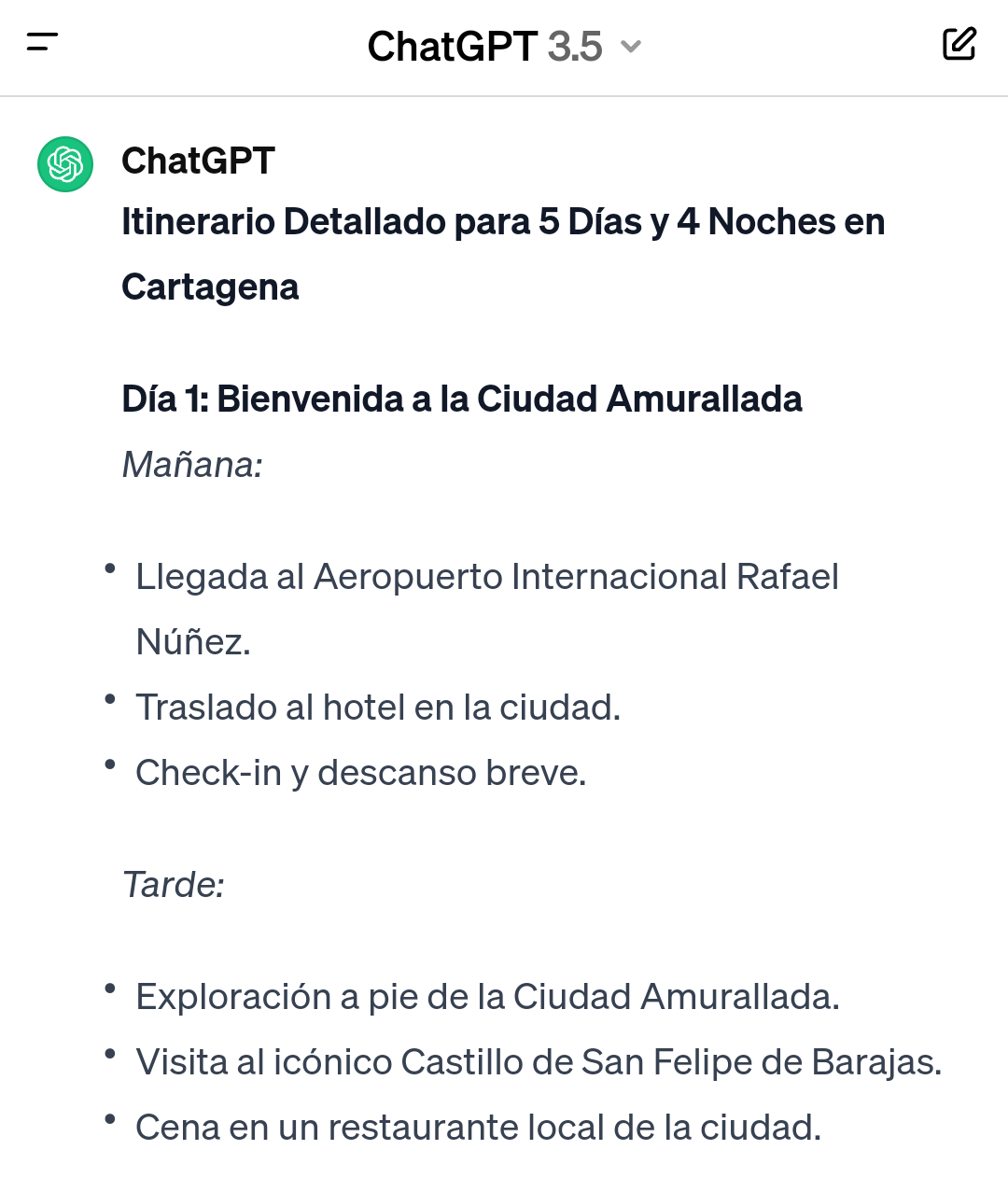The width and height of the screenshot is (1008, 1178).
Task: Click the Castillo de San Felipe bullet item
Action: click(x=539, y=1061)
